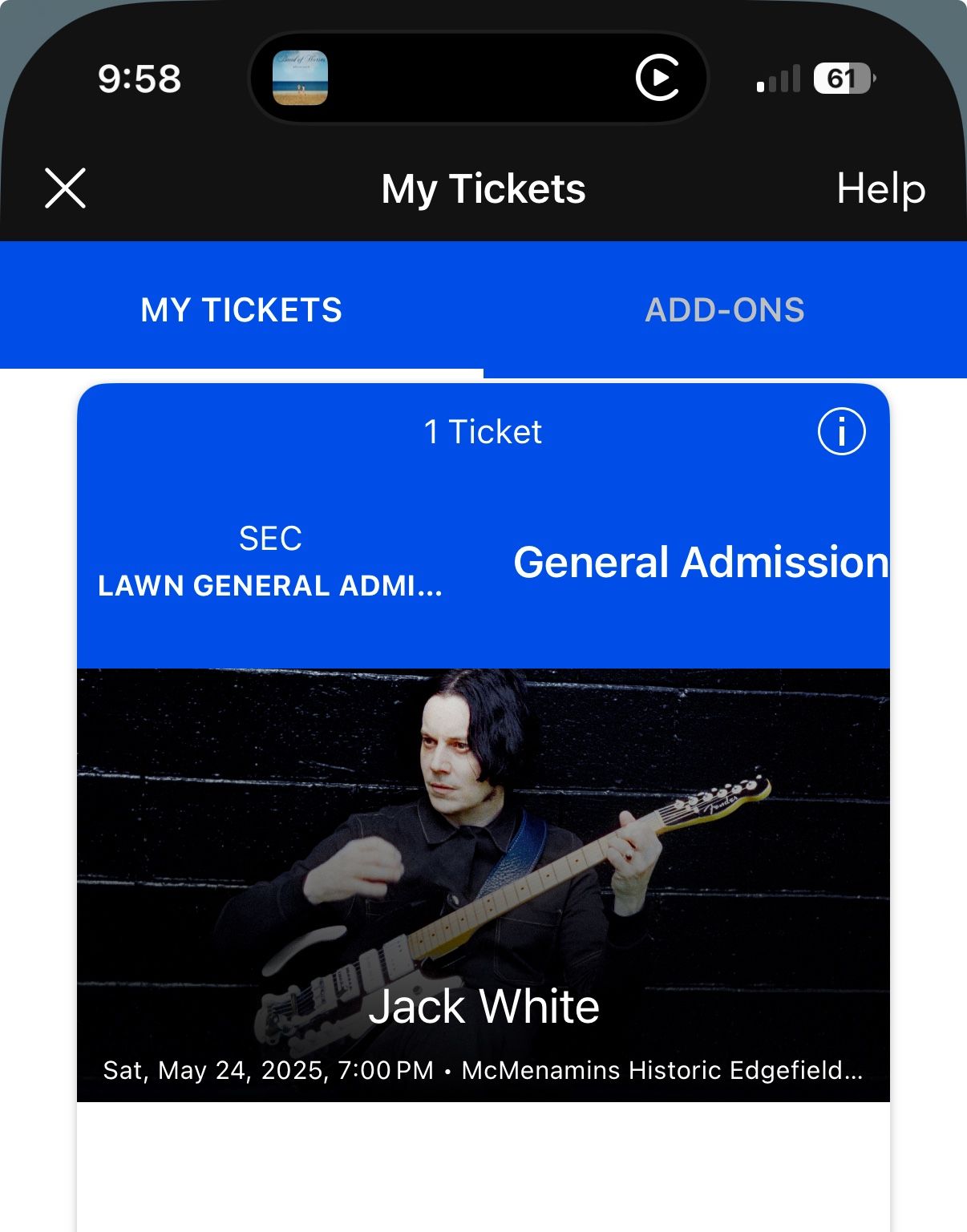This screenshot has height=1232, width=967.
Task: View ticket info details icon
Action: 841,432
